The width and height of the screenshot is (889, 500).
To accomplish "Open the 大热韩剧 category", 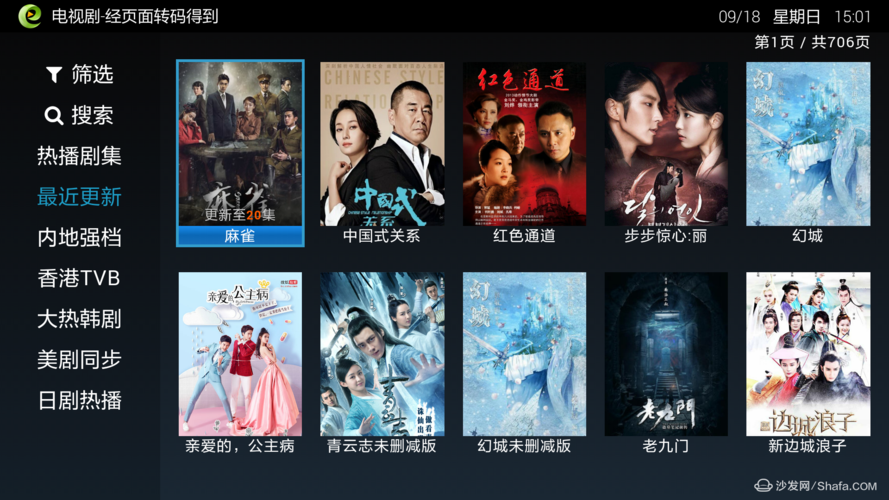I will (80, 319).
